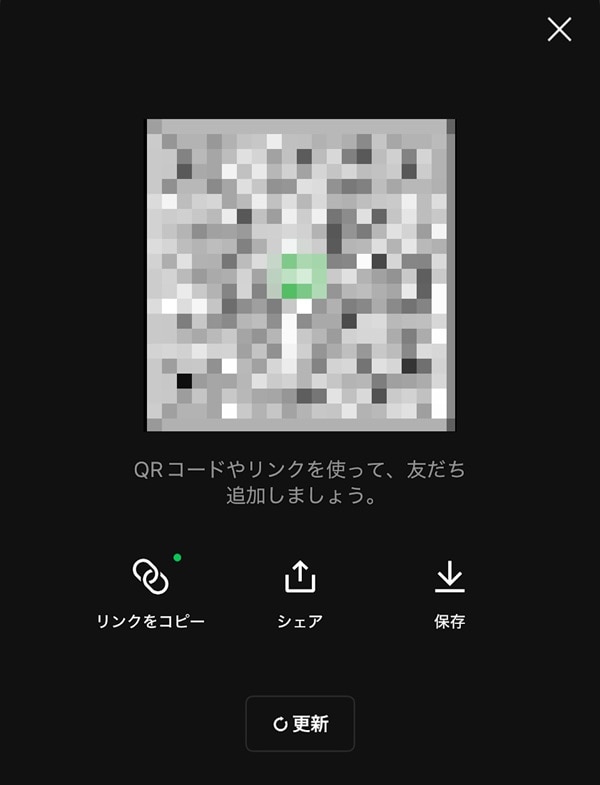Share the QR code via シェア
Viewport: 600px width, 785px height.
(x=300, y=592)
